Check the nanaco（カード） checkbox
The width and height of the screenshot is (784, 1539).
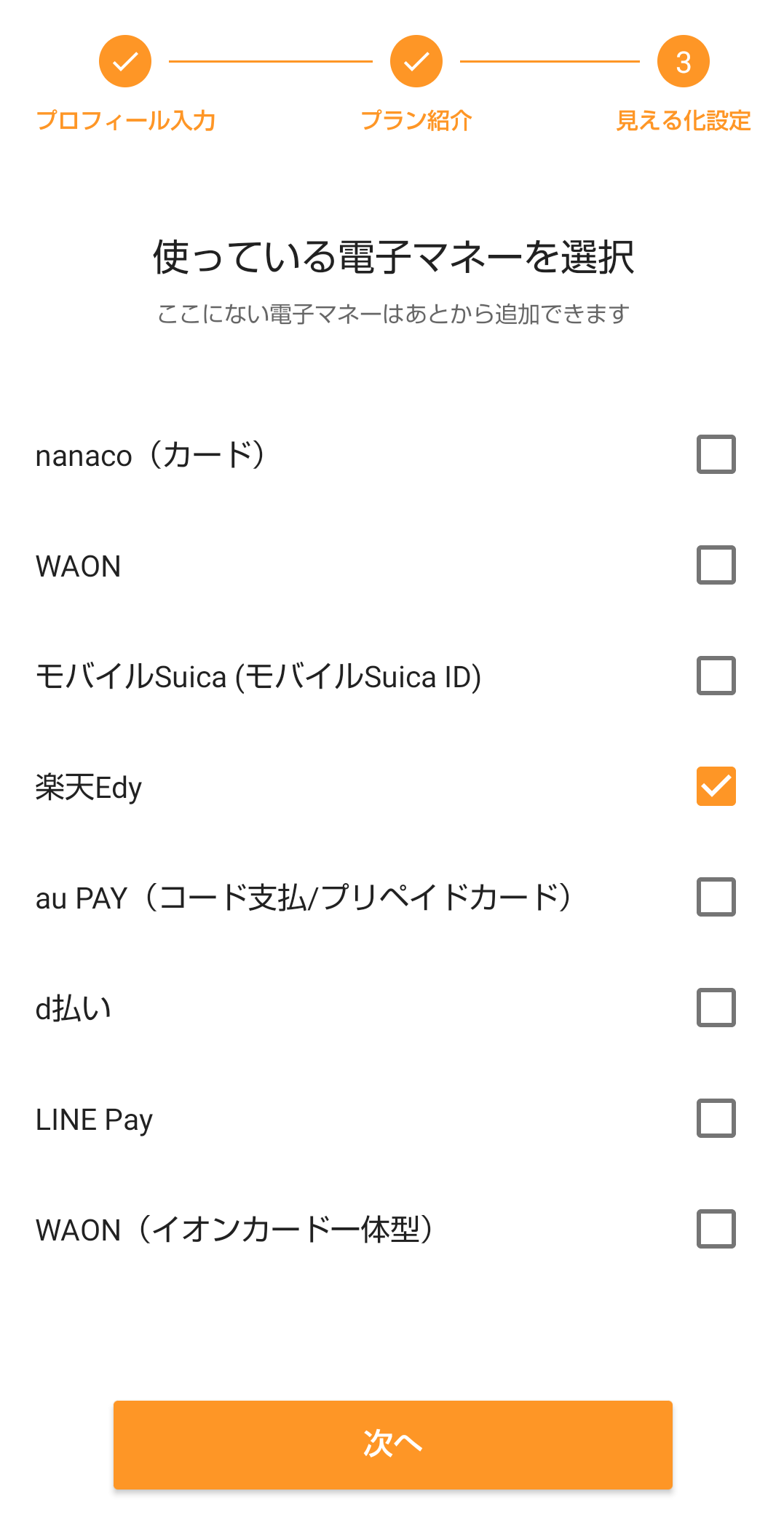pyautogui.click(x=716, y=454)
